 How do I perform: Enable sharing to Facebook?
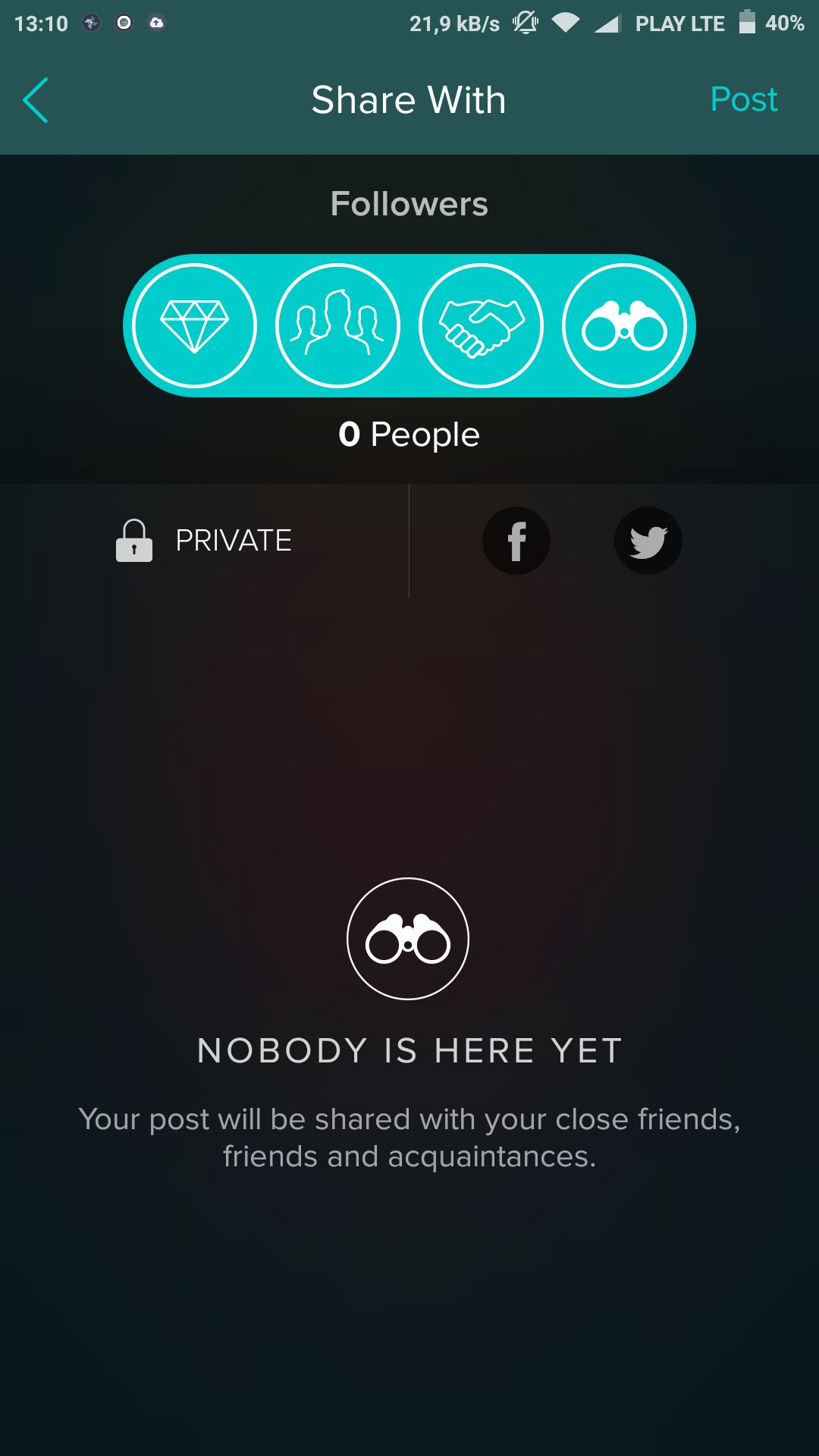(516, 541)
